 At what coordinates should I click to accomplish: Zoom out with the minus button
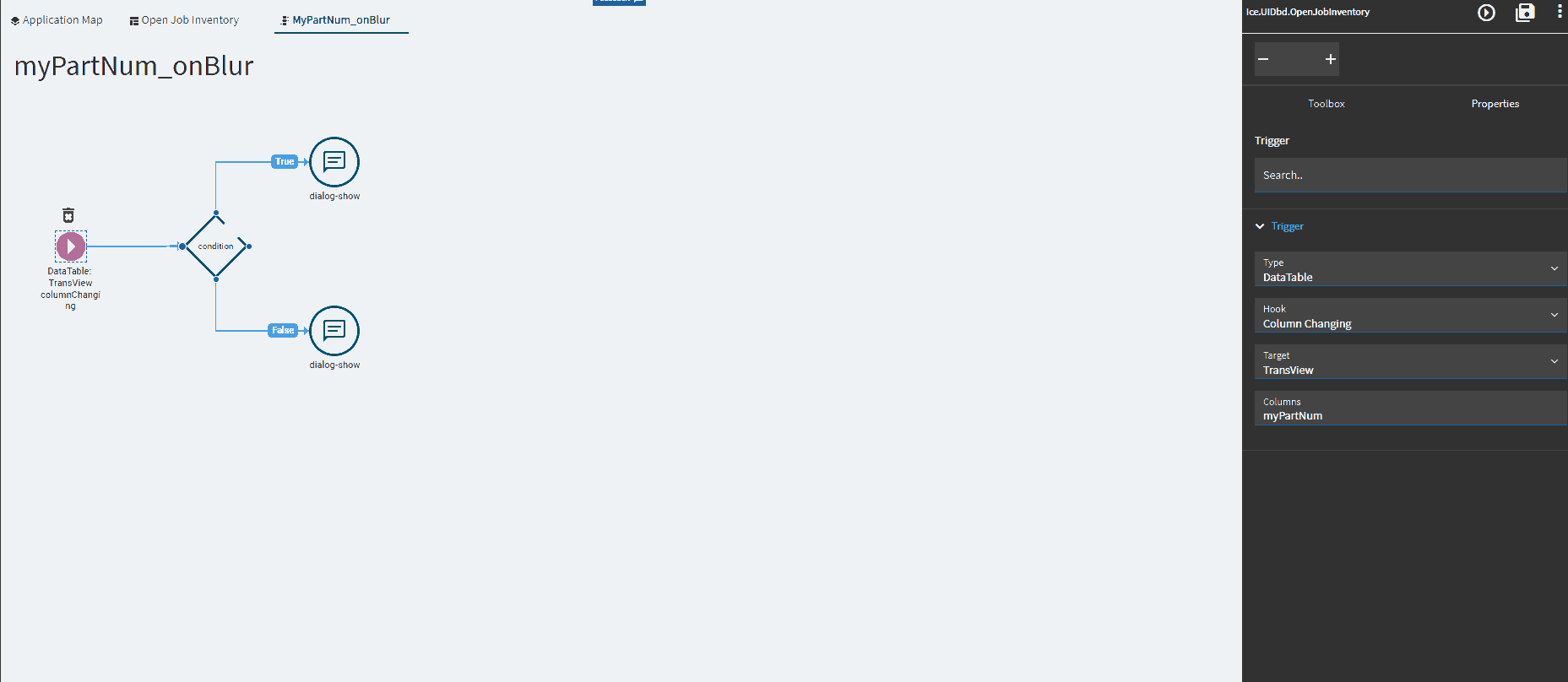[x=1263, y=59]
